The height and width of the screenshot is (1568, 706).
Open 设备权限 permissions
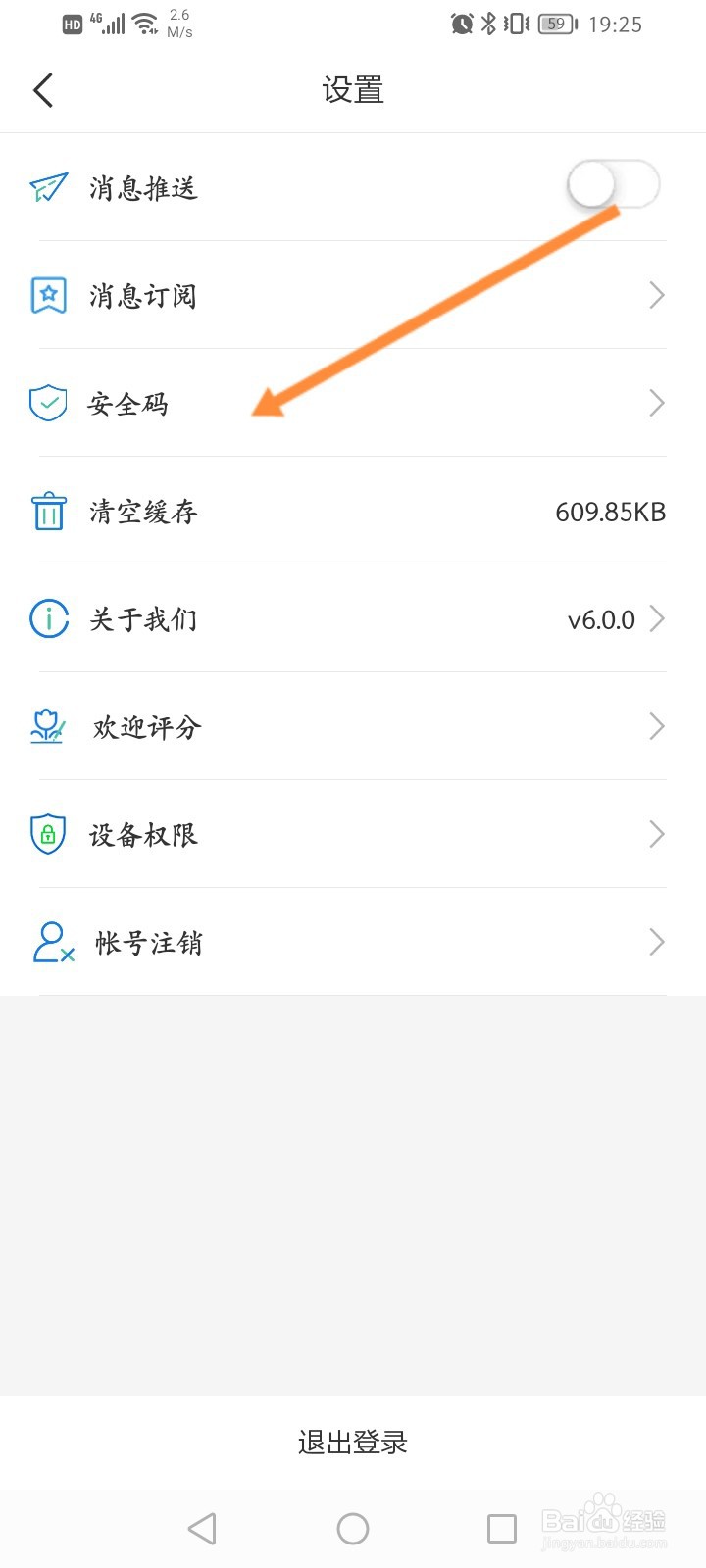tap(353, 834)
